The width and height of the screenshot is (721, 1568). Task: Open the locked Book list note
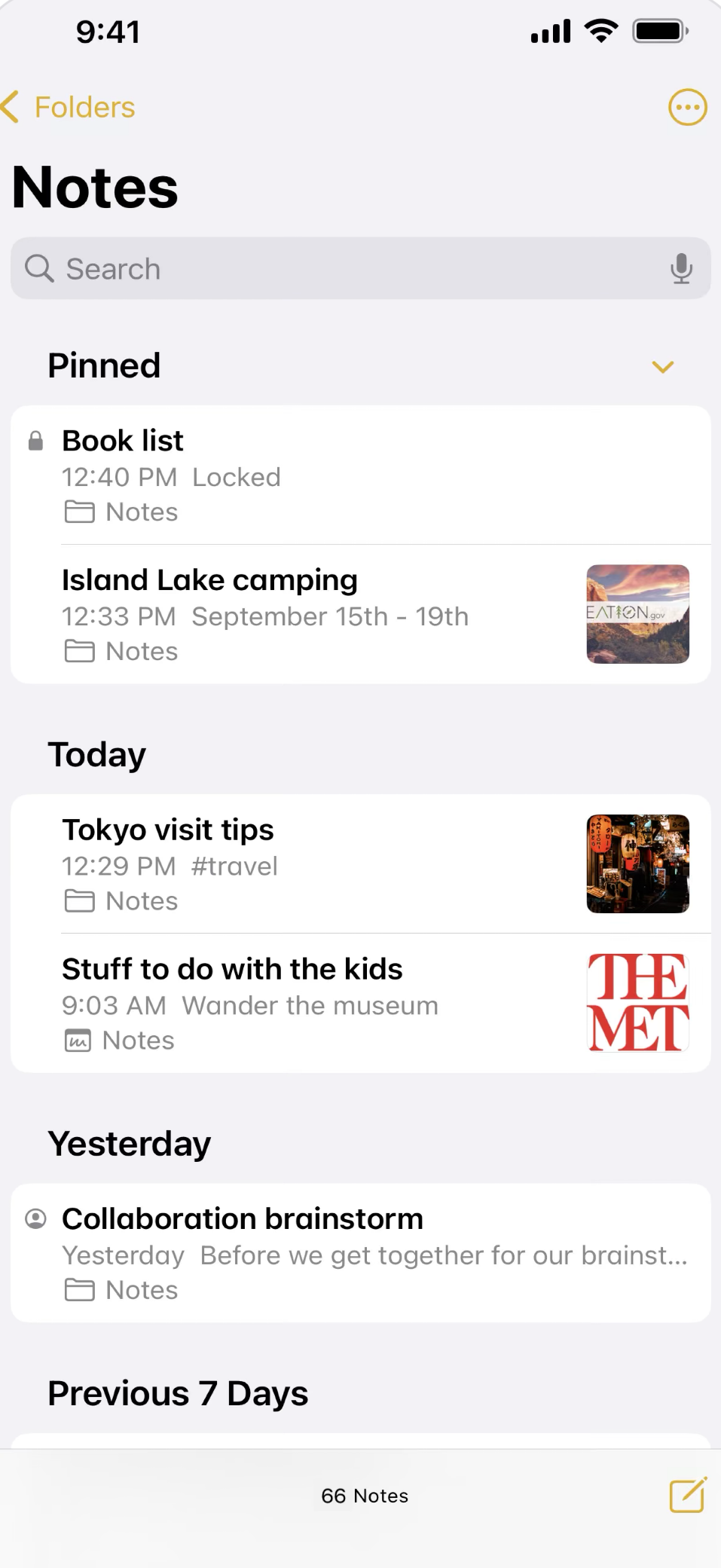[361, 475]
